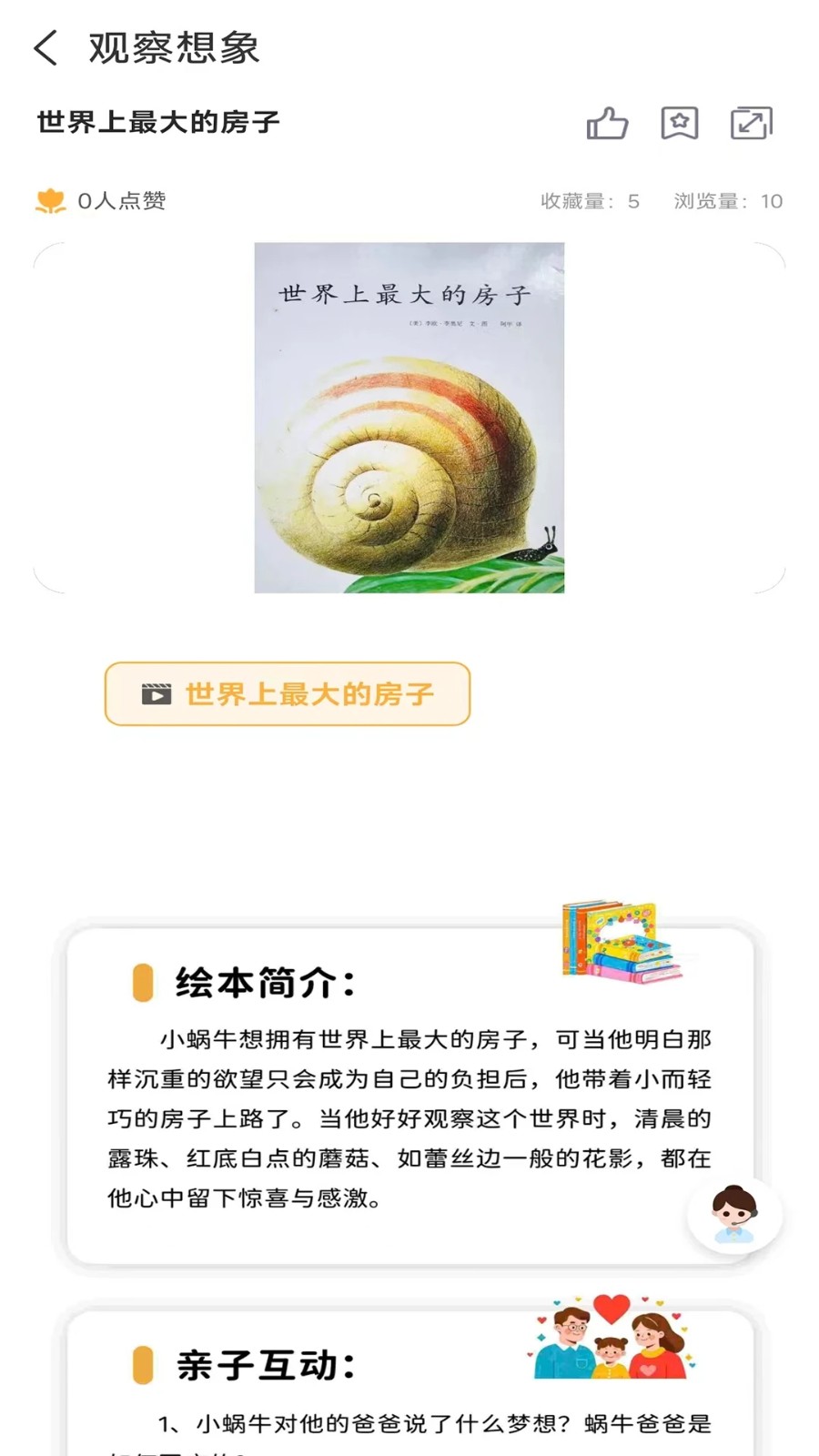Open the share icon at top right
Image resolution: width=819 pixels, height=1456 pixels.
(749, 123)
